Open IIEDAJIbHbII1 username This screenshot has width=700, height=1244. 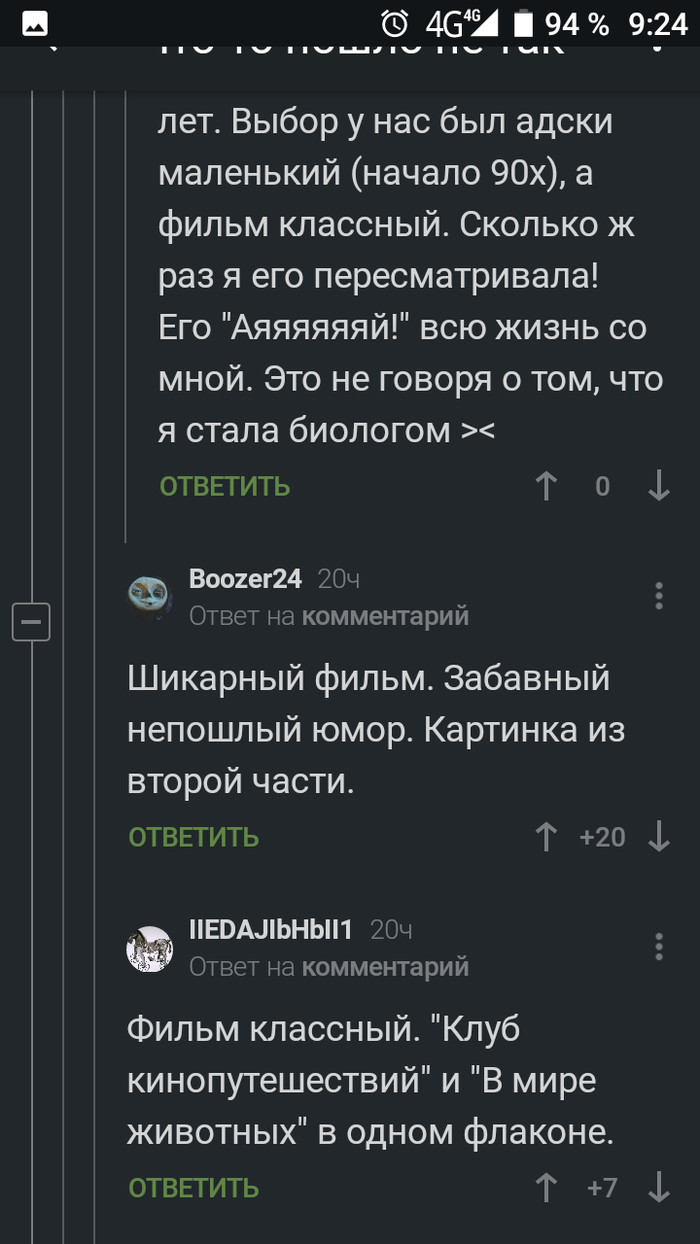pyautogui.click(x=271, y=929)
